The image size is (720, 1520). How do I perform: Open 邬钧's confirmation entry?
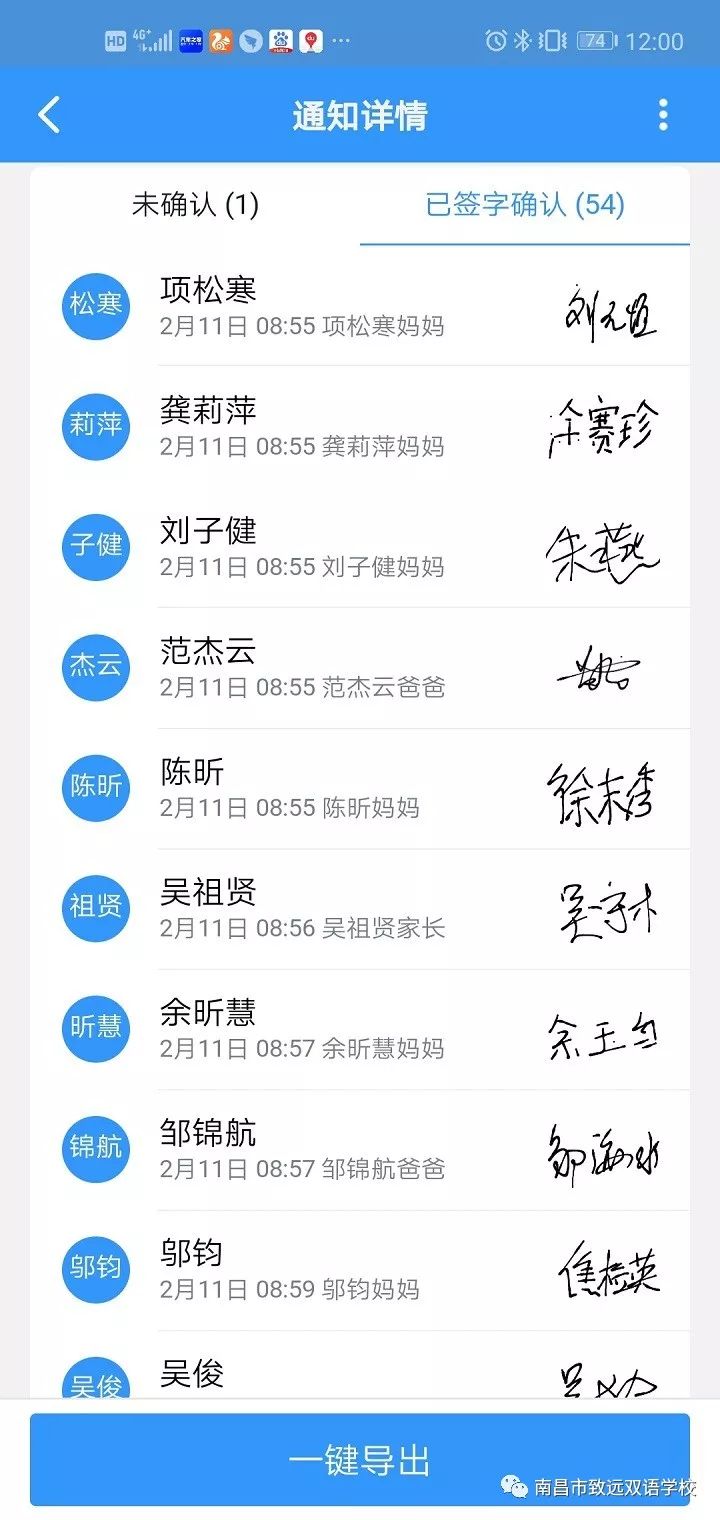(360, 1270)
